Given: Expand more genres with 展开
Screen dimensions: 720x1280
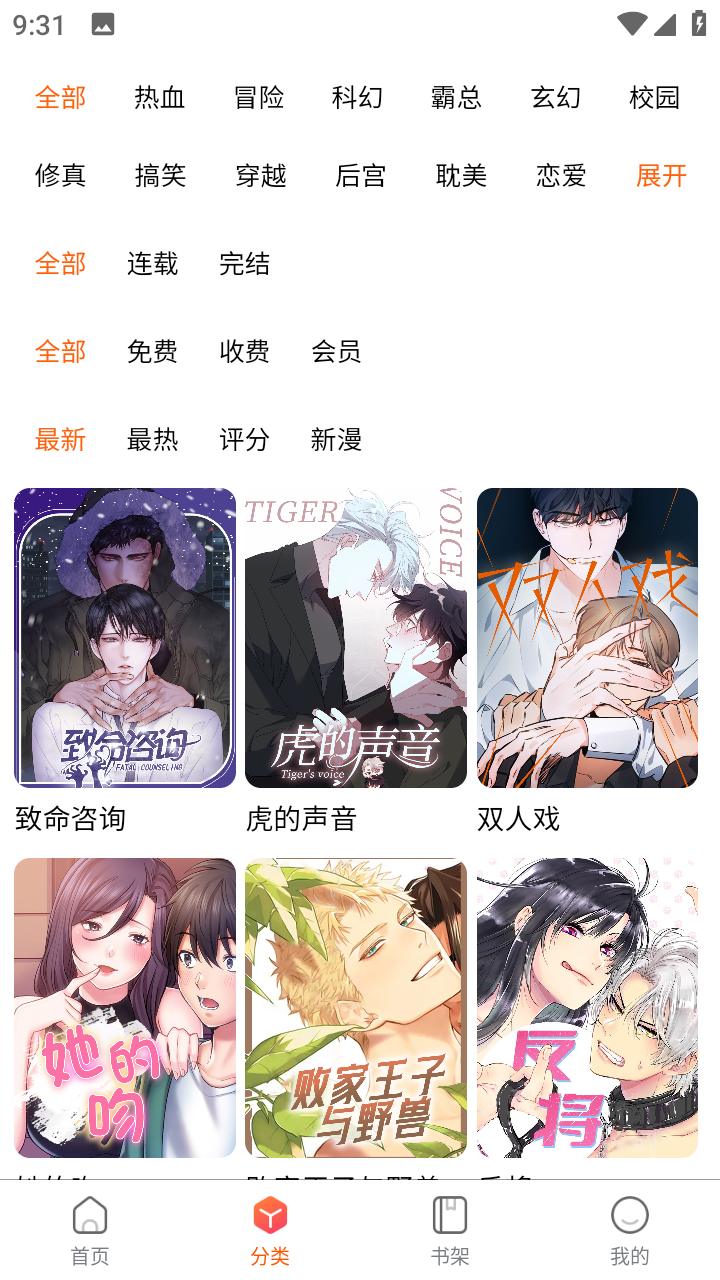Looking at the screenshot, I should click(x=660, y=176).
